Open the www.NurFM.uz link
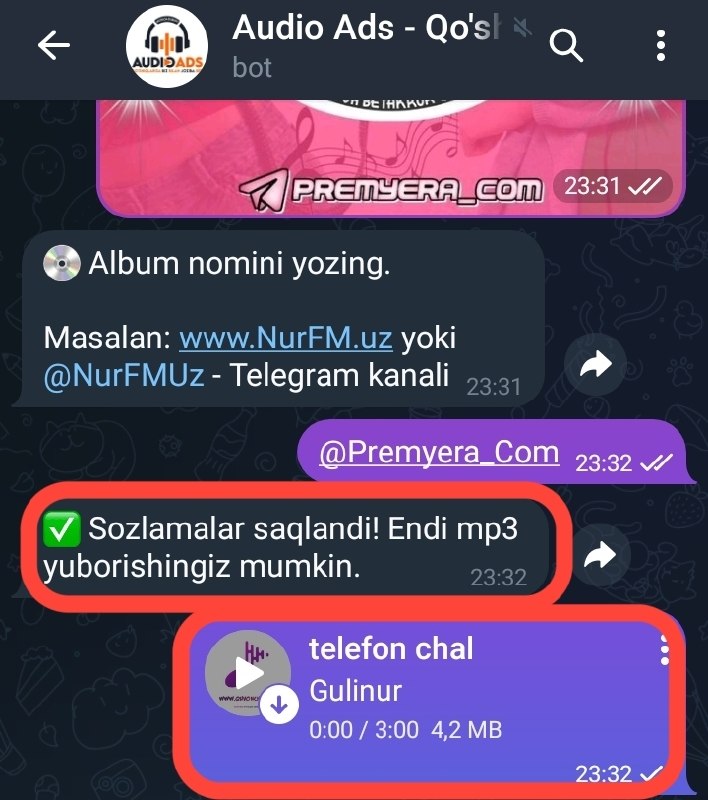This screenshot has width=708, height=800. tap(285, 338)
